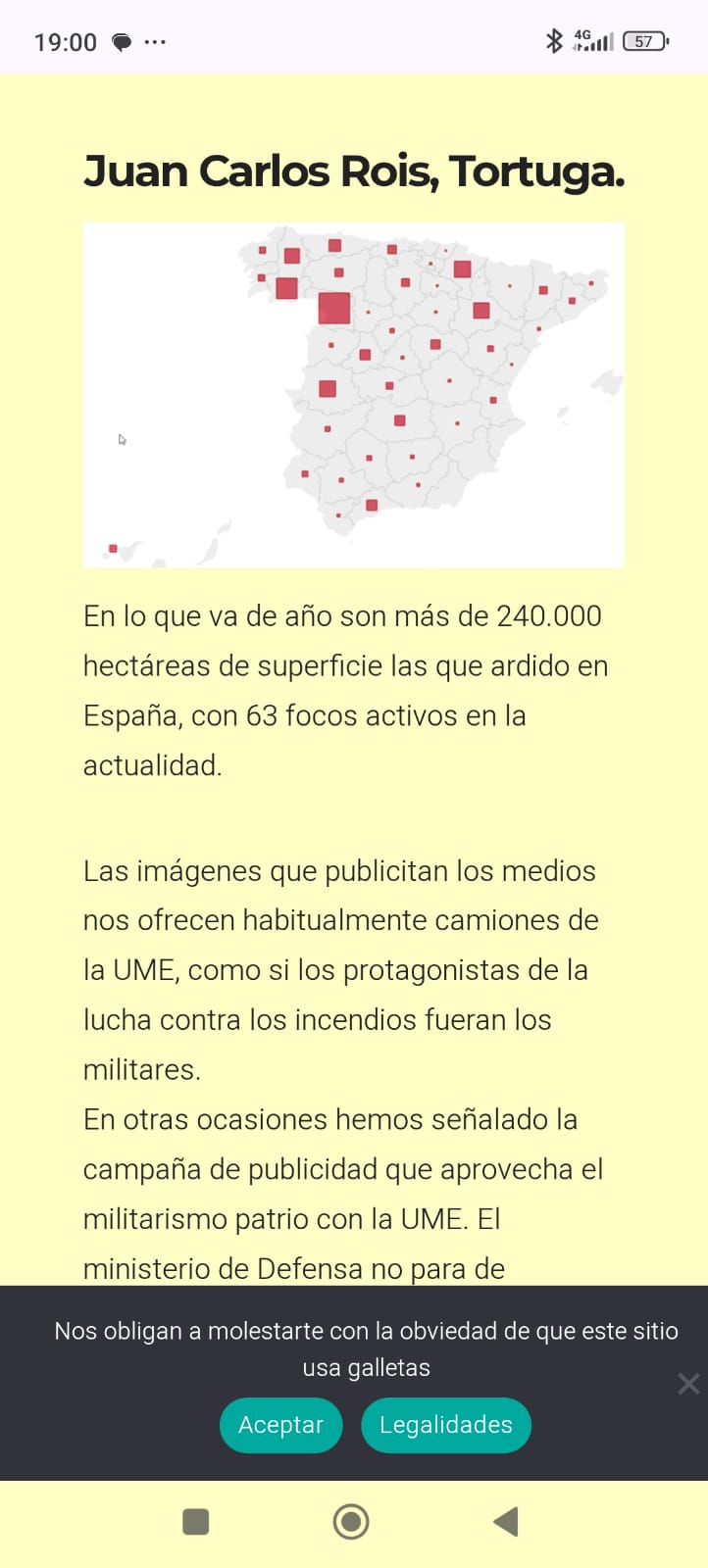Go to the home screen via the circle button
The image size is (708, 1568).
tap(351, 1522)
